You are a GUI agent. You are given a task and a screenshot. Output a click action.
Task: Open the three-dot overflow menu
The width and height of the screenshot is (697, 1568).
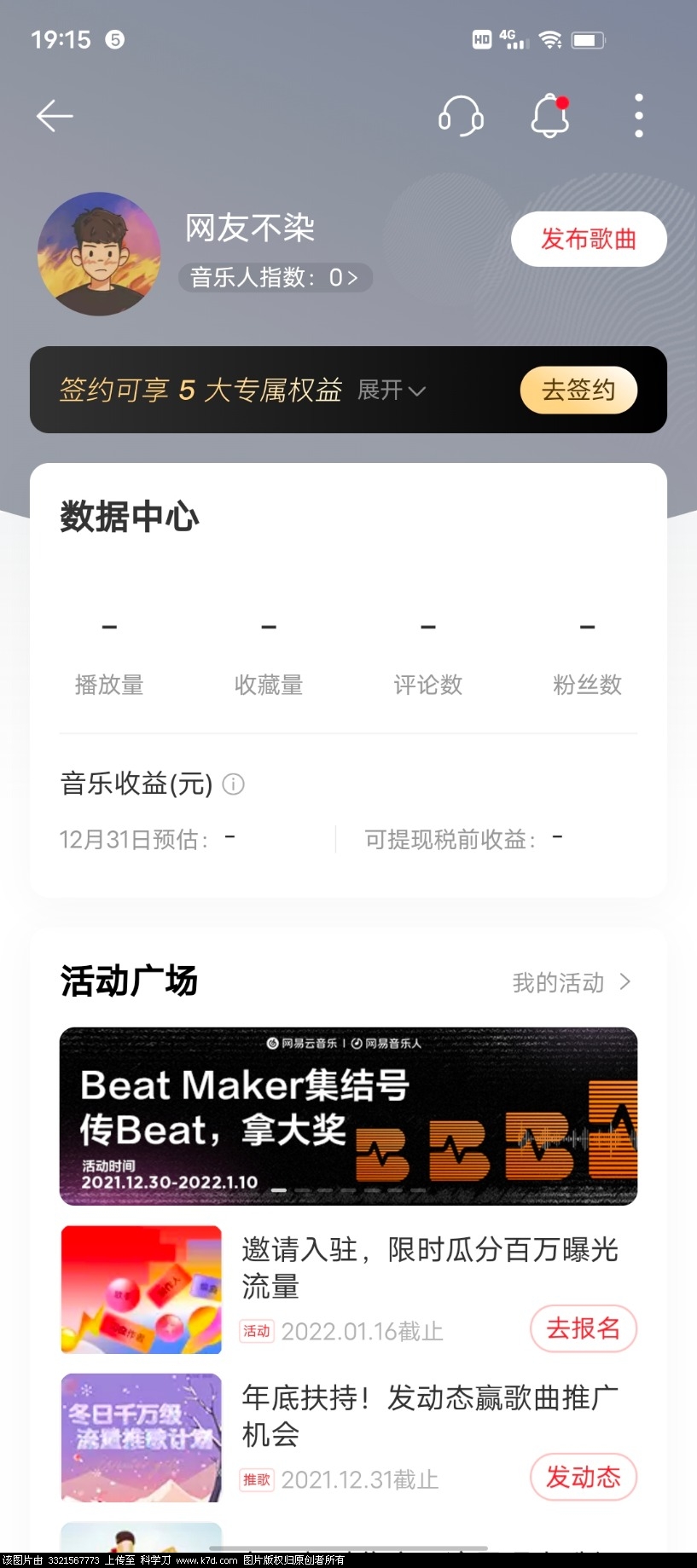coord(638,116)
